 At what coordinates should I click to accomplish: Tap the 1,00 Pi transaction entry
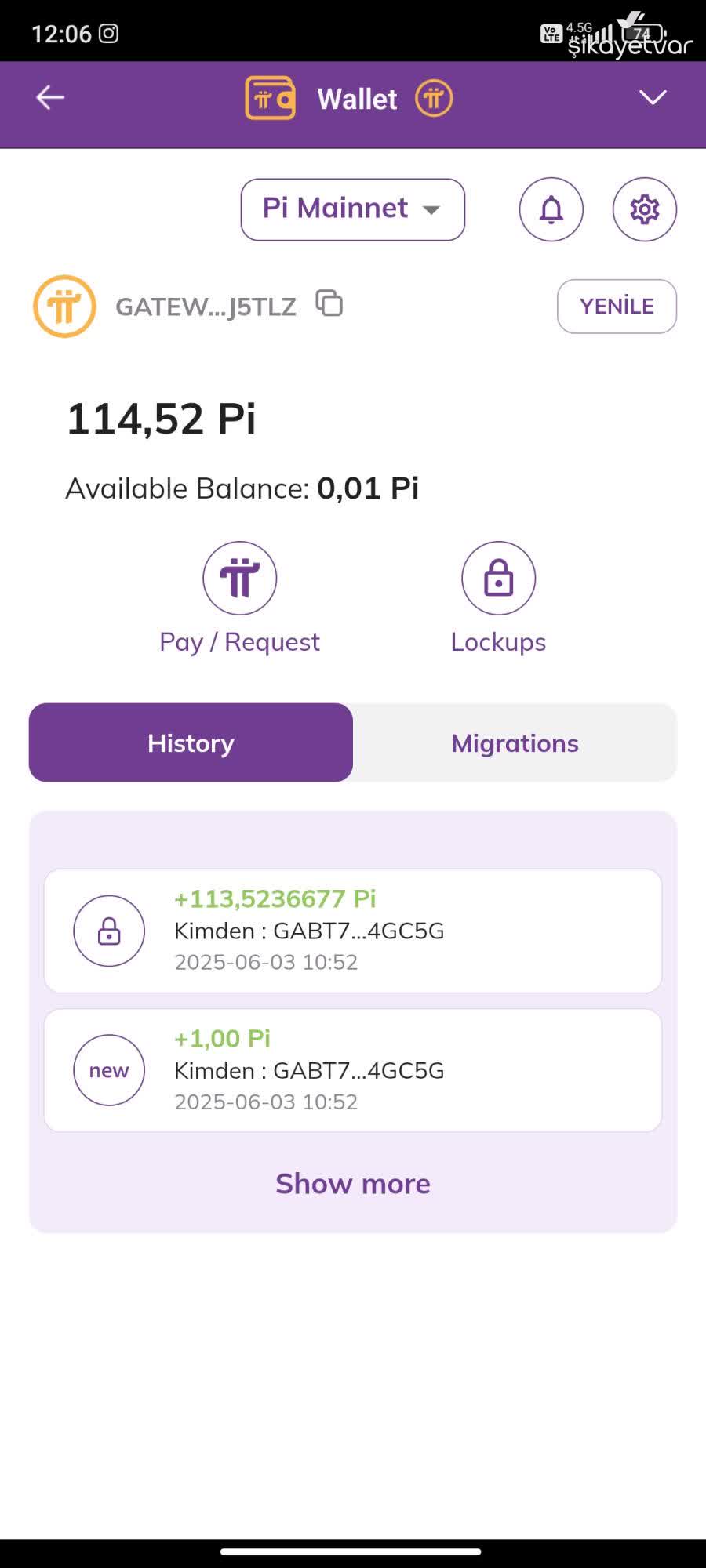(352, 1070)
